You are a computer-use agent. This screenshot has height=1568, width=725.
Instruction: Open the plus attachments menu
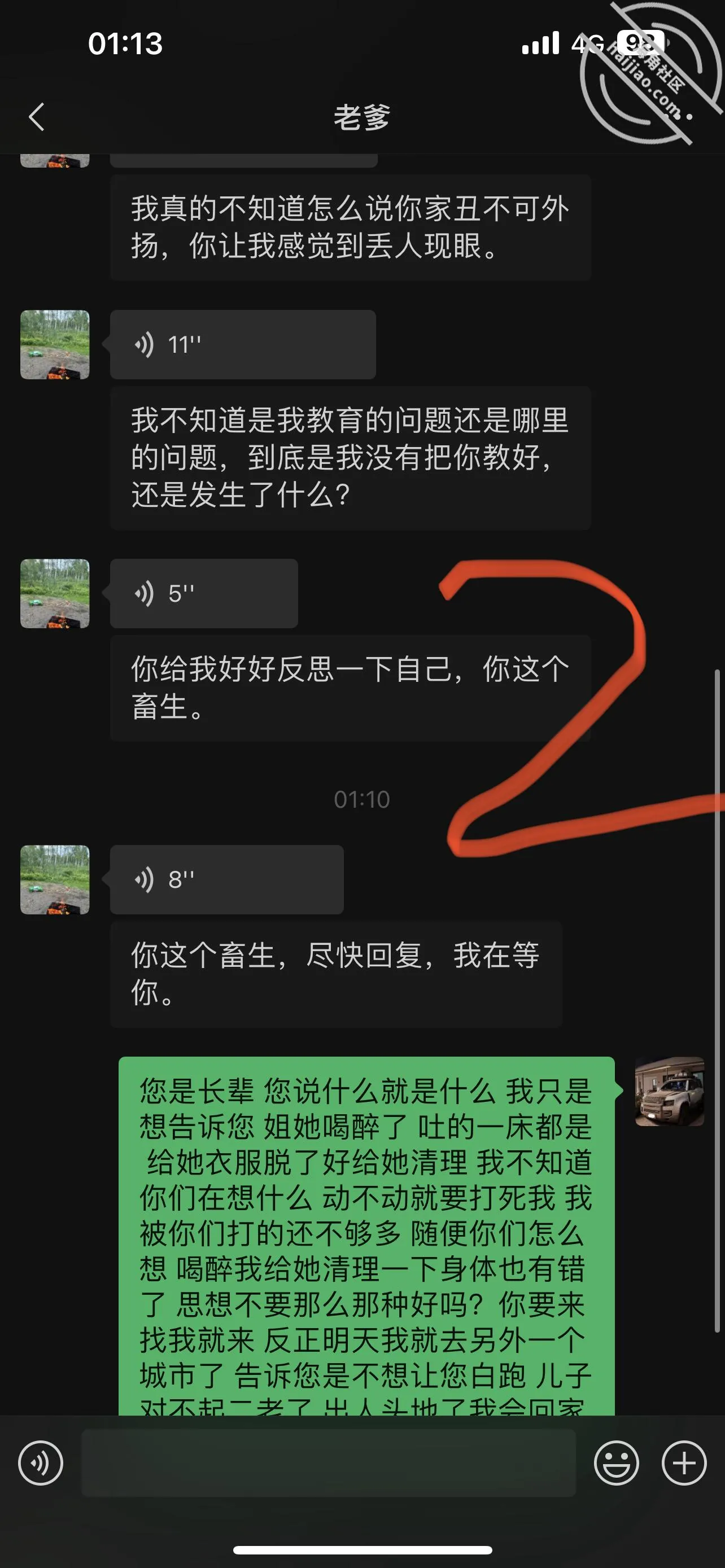684,1462
